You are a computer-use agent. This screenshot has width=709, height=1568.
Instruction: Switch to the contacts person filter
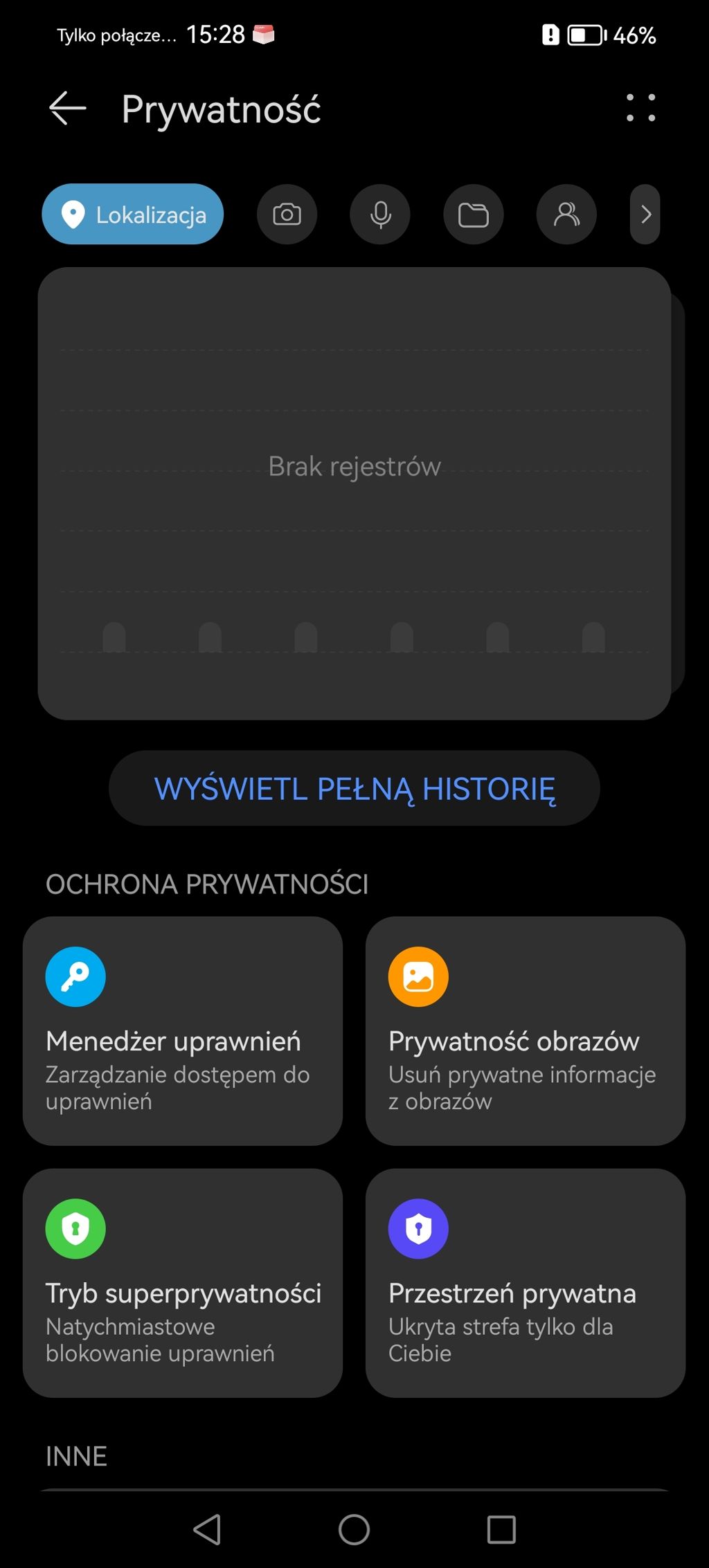pos(566,215)
